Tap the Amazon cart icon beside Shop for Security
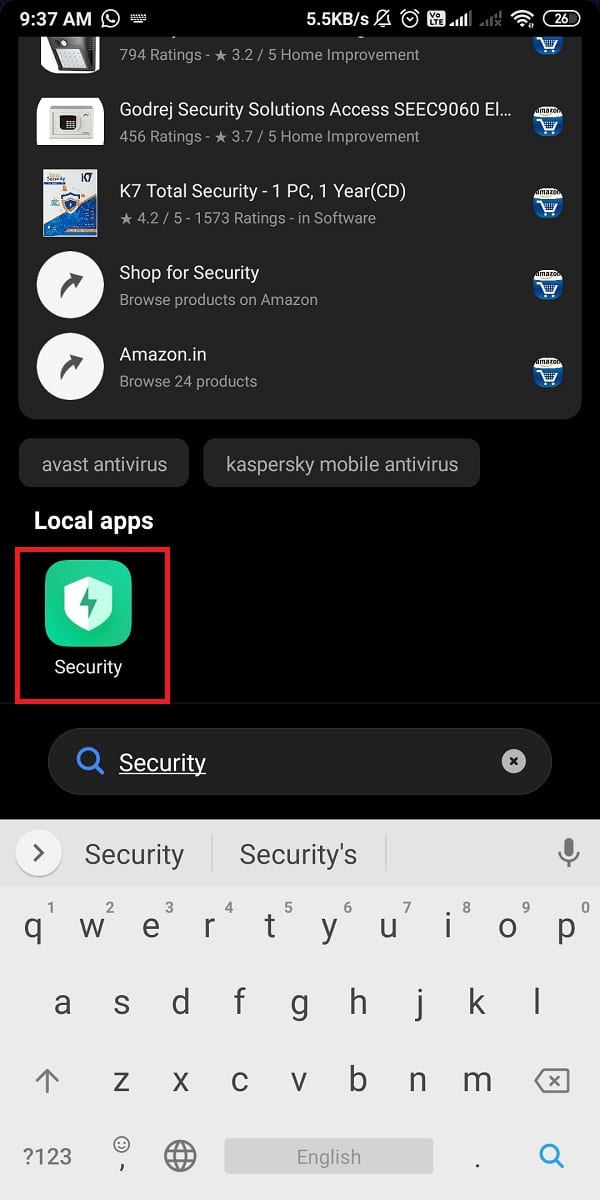This screenshot has width=600, height=1200. (x=547, y=285)
